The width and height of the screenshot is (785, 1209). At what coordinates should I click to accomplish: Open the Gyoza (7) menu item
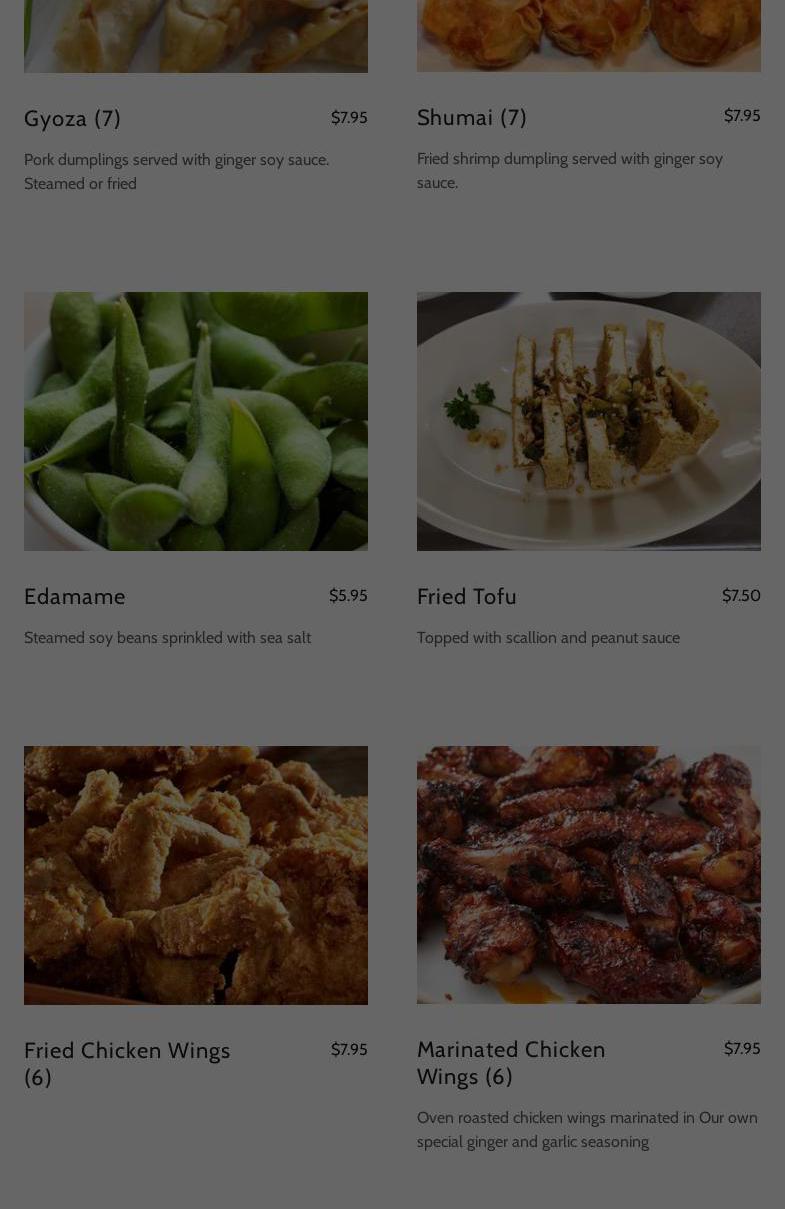click(x=73, y=119)
